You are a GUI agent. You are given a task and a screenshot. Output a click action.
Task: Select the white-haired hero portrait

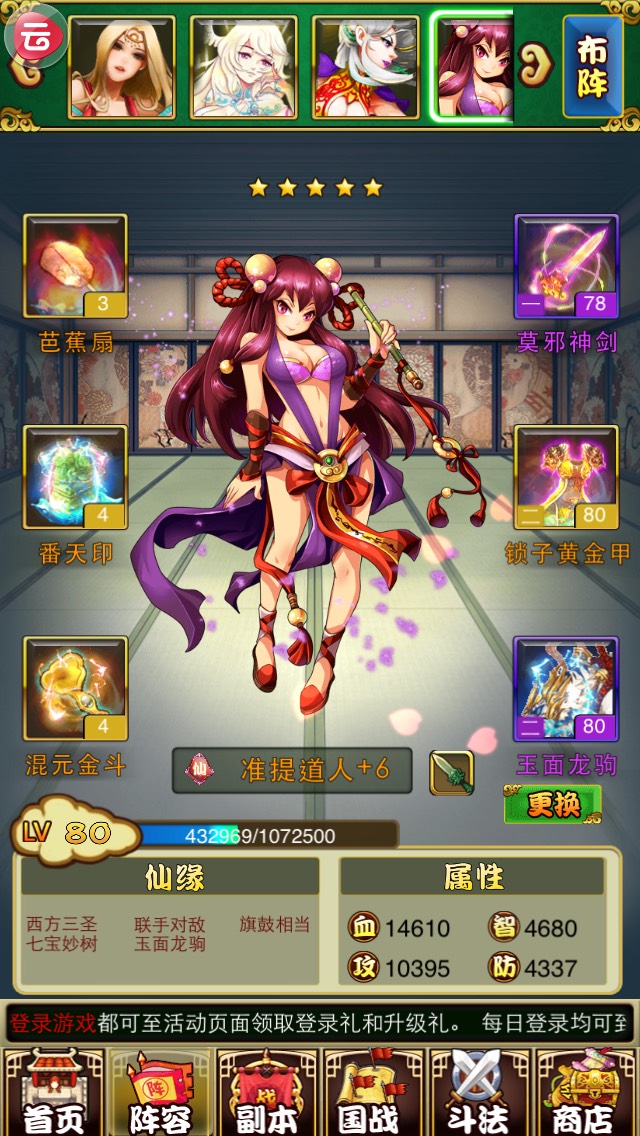[x=243, y=67]
